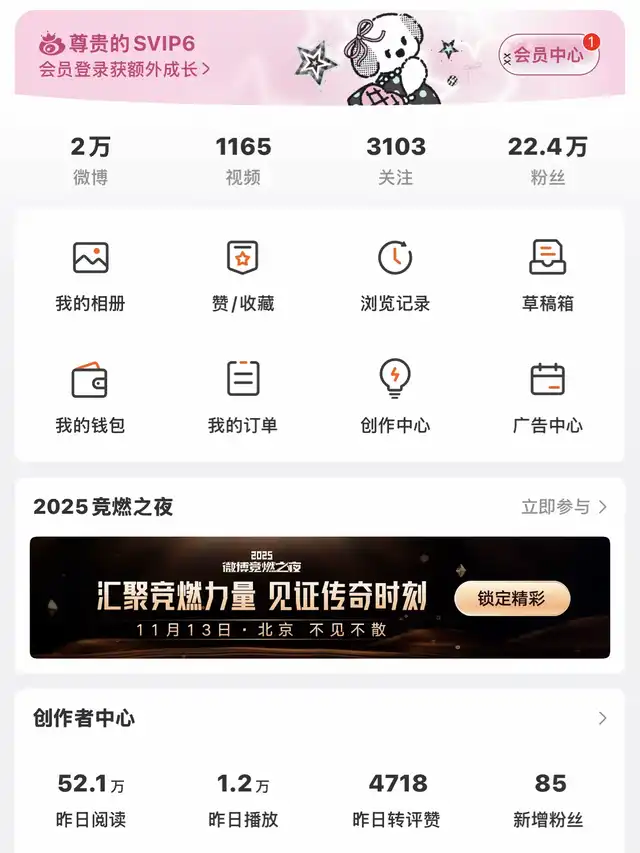Open the 关注 following list
The height and width of the screenshot is (853, 640).
396,160
